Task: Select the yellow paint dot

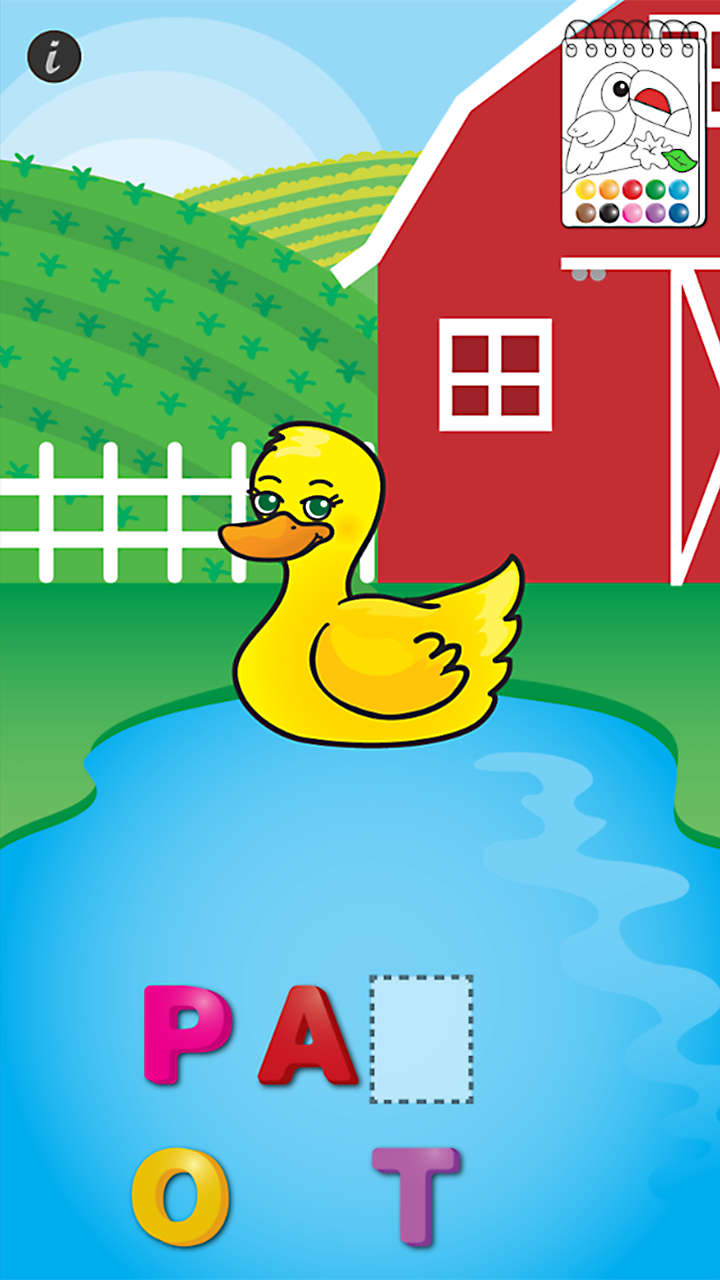Action: pos(586,190)
